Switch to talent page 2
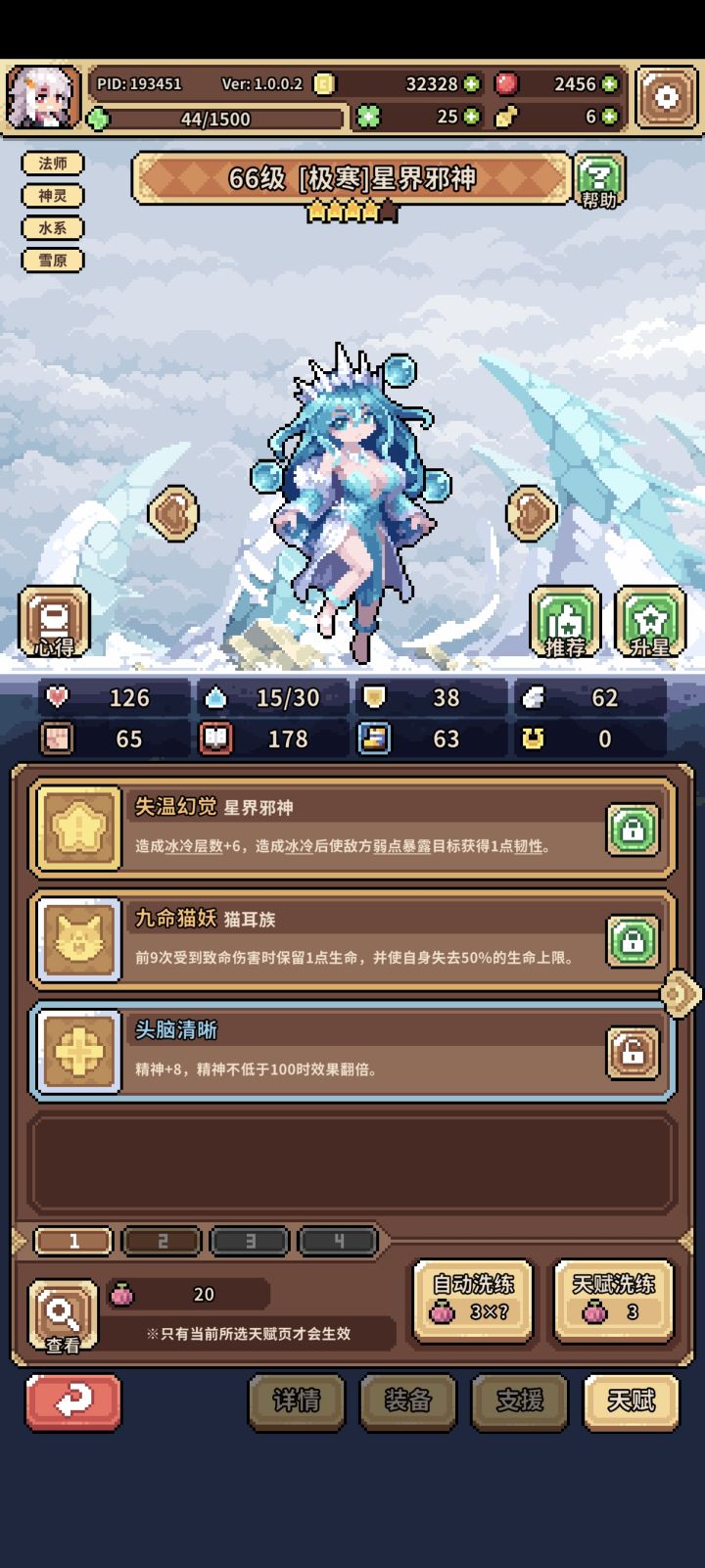The height and width of the screenshot is (1568, 705). [161, 1241]
